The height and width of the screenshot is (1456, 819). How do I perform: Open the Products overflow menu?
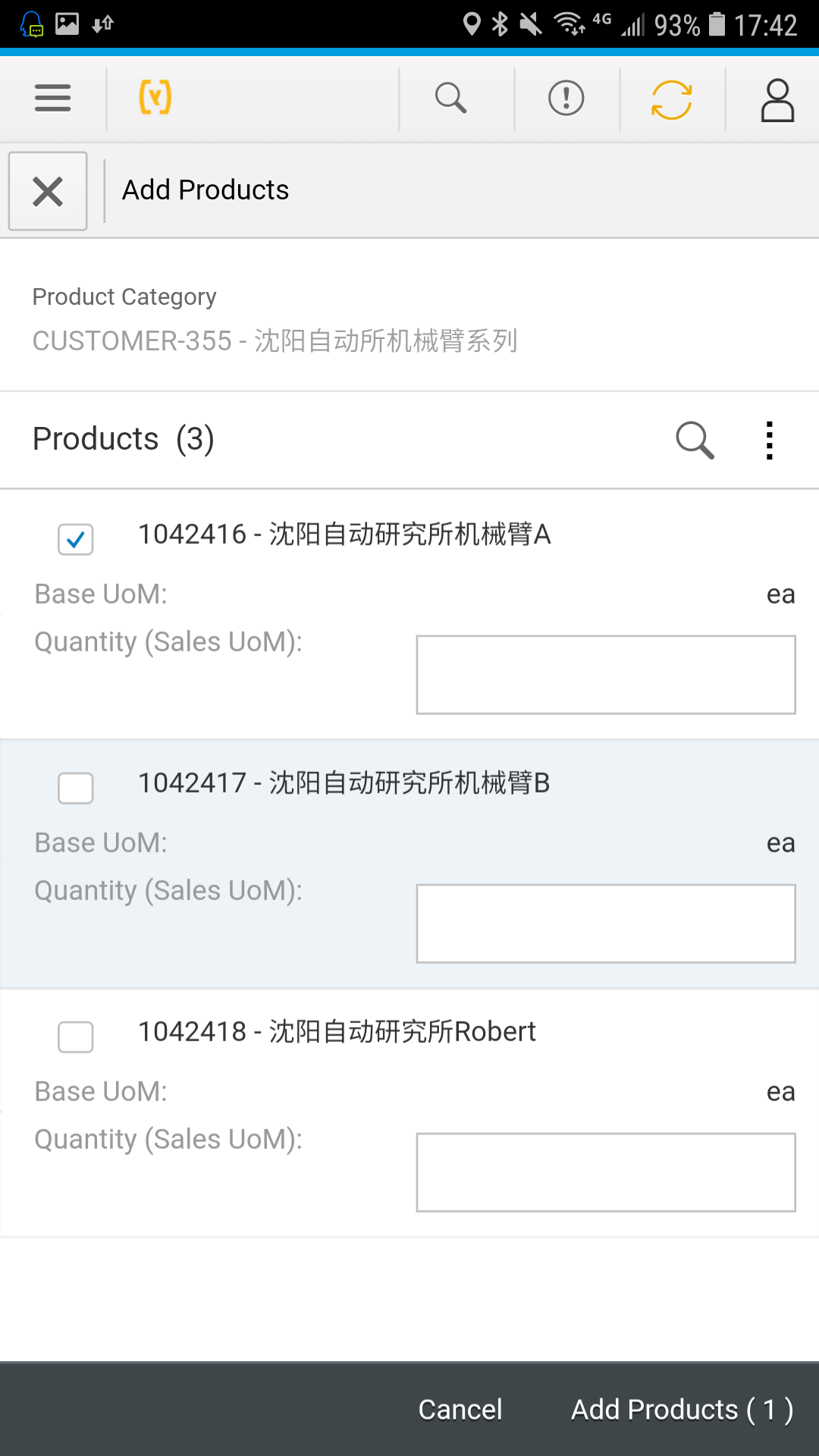pyautogui.click(x=770, y=440)
